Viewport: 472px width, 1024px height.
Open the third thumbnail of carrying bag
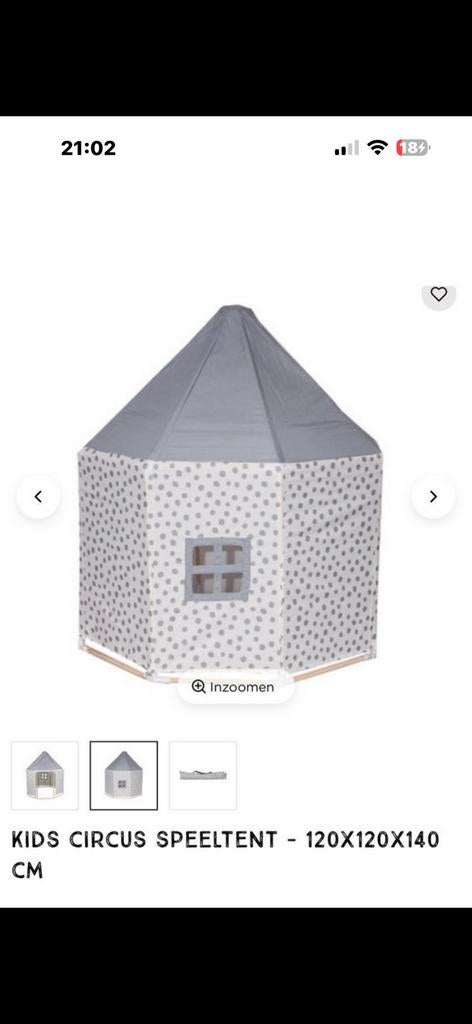(x=203, y=775)
